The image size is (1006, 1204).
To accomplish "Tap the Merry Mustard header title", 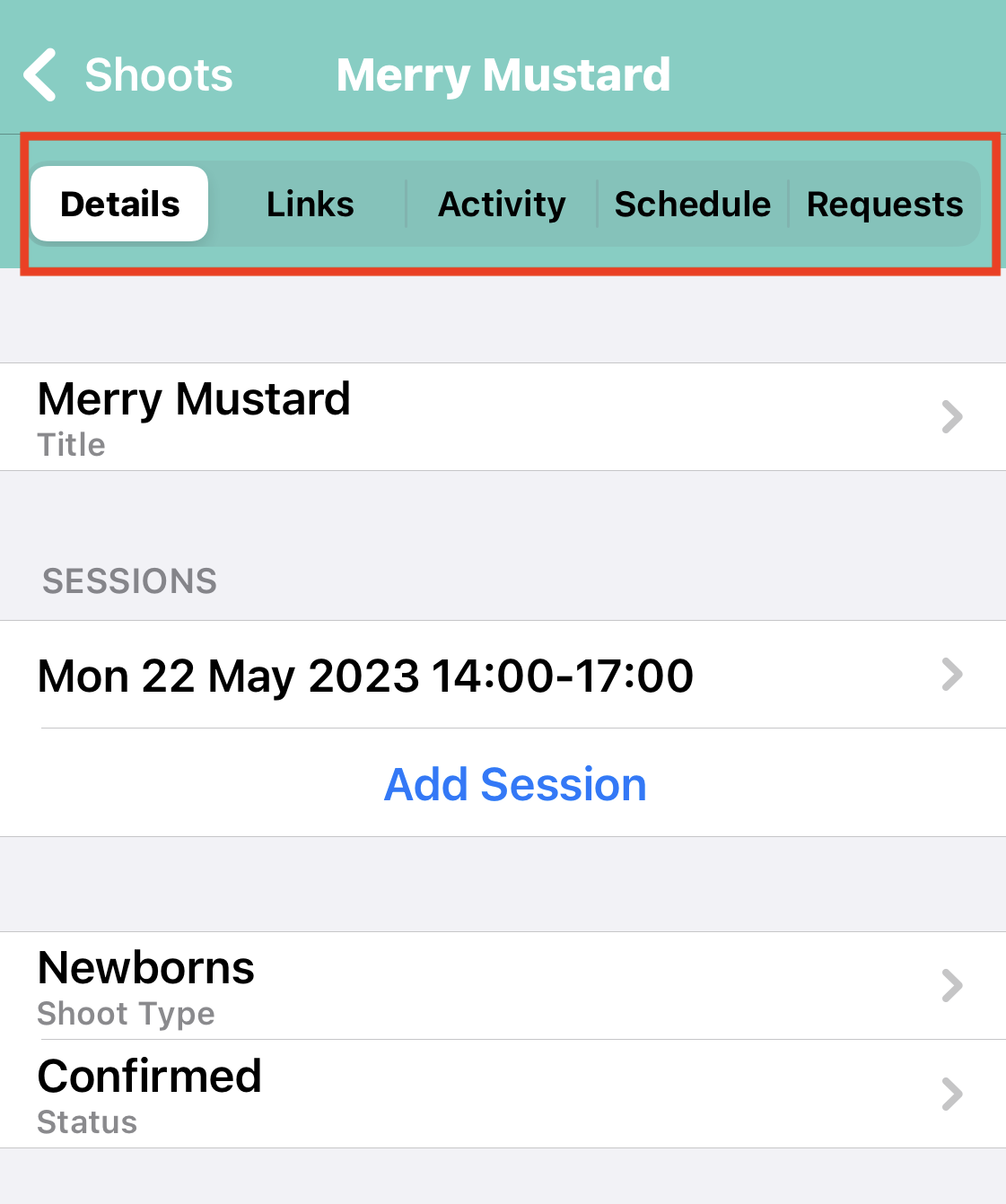I will [503, 75].
